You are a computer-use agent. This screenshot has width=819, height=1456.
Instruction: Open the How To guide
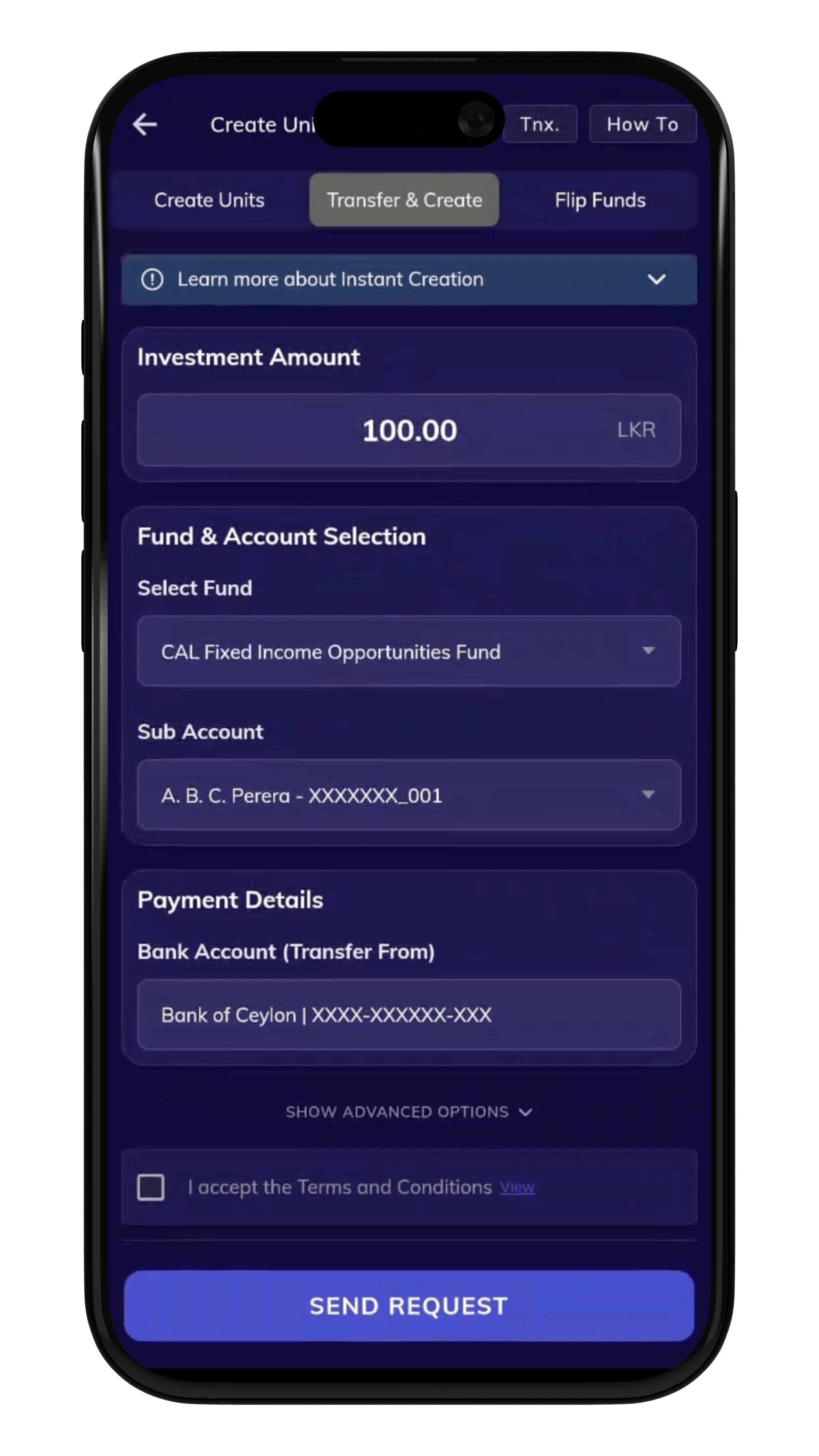click(642, 124)
